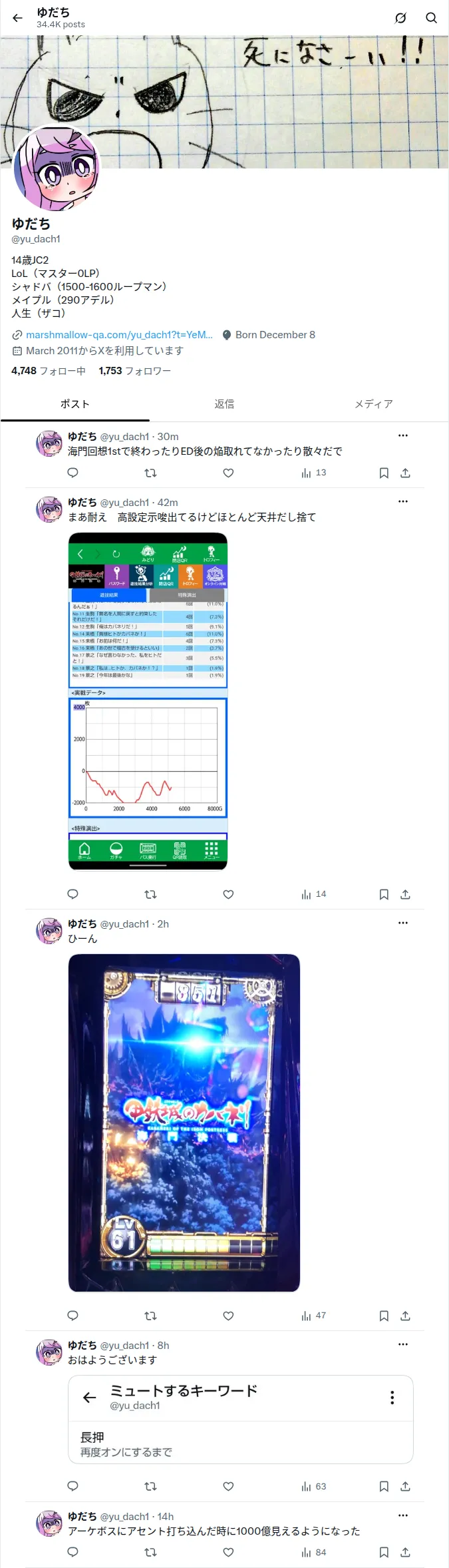Open more options on the 30m post

click(403, 435)
